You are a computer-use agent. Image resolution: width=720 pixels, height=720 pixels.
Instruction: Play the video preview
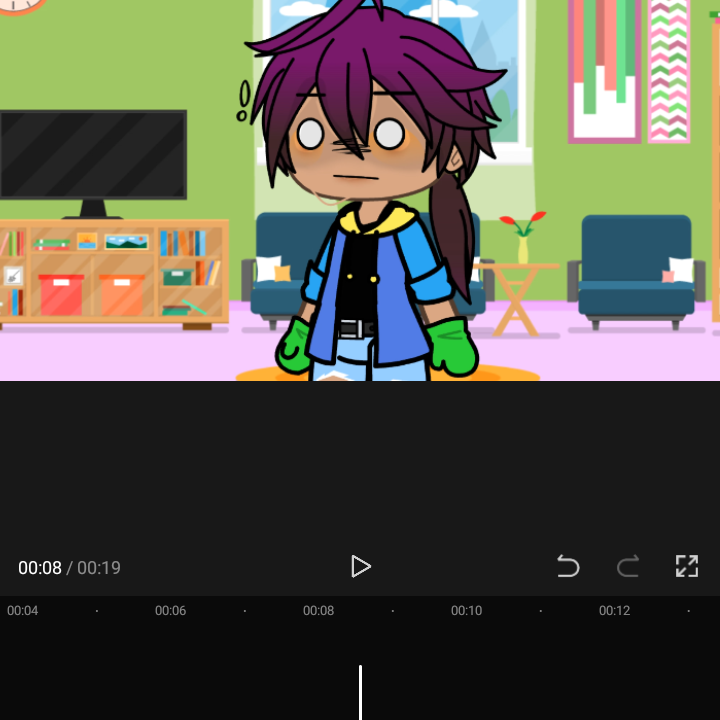[360, 567]
